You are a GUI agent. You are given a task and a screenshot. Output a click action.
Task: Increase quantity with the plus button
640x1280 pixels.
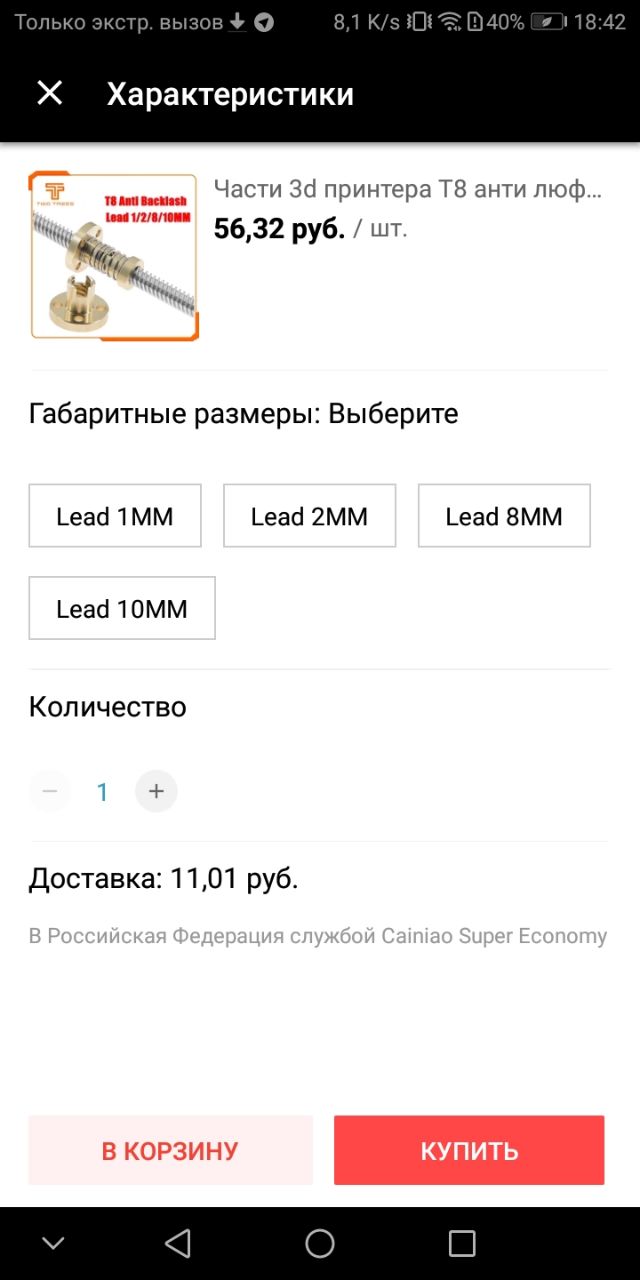click(156, 791)
